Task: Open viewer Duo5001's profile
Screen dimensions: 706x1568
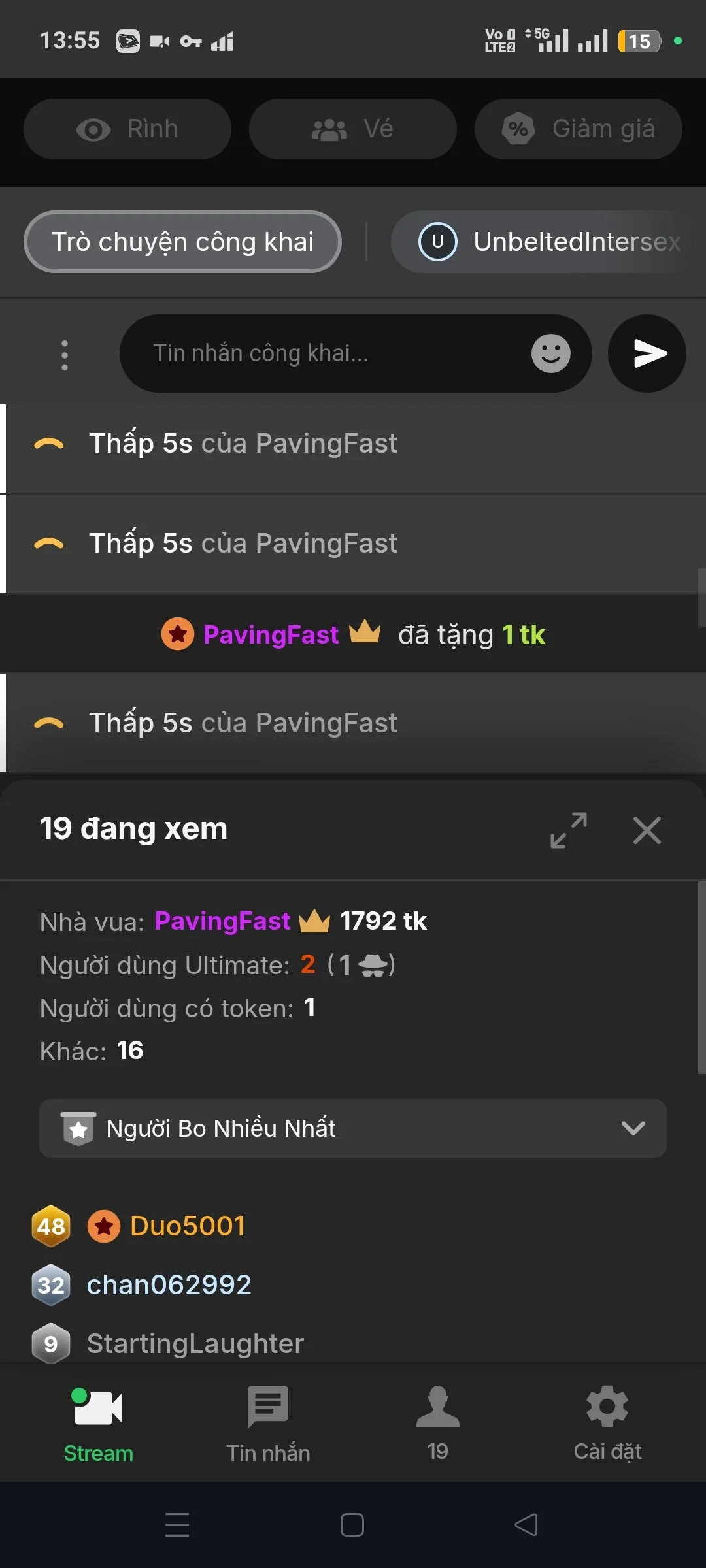Action: click(x=187, y=1226)
